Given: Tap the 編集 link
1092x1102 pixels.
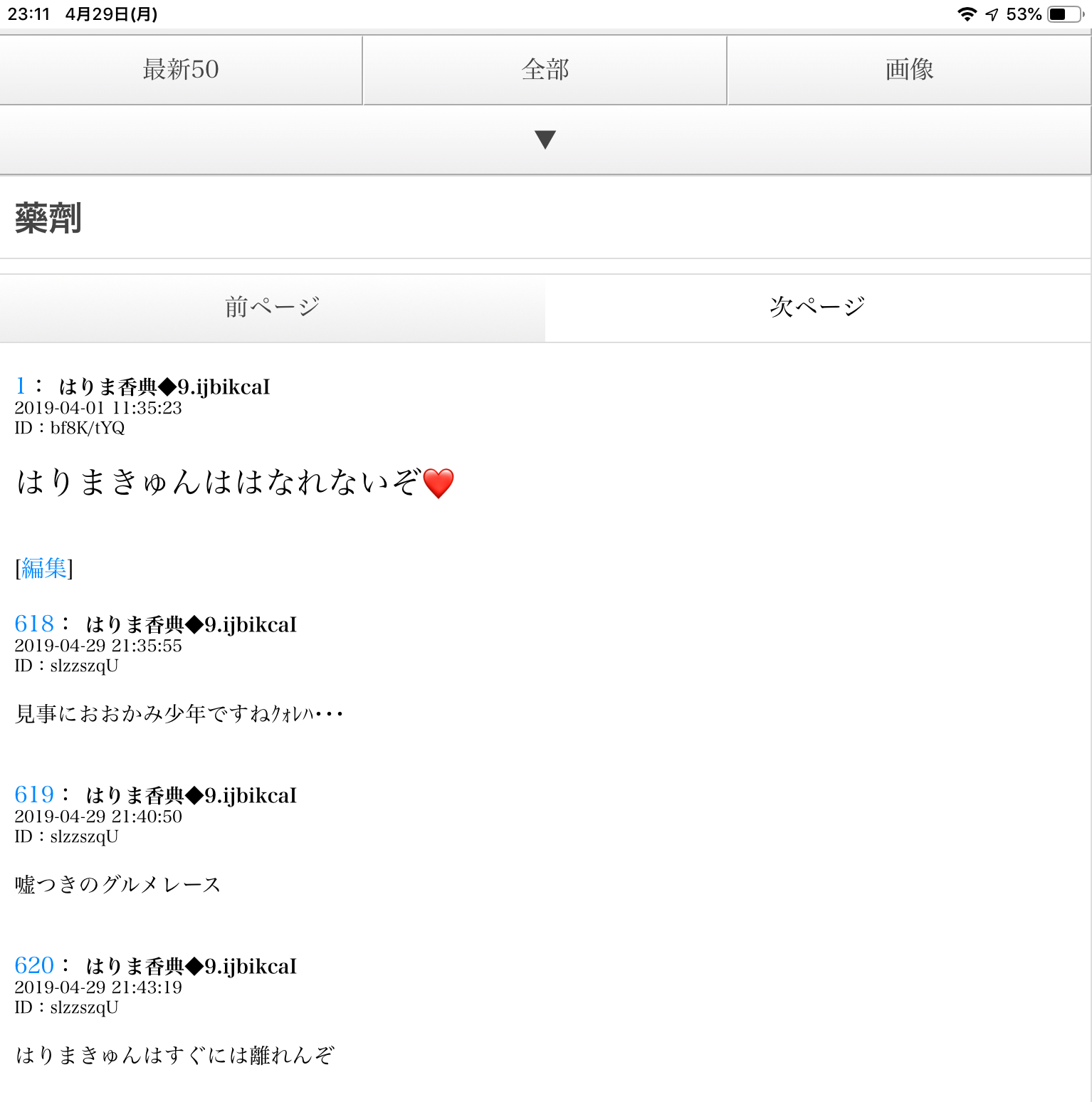Looking at the screenshot, I should 44,568.
